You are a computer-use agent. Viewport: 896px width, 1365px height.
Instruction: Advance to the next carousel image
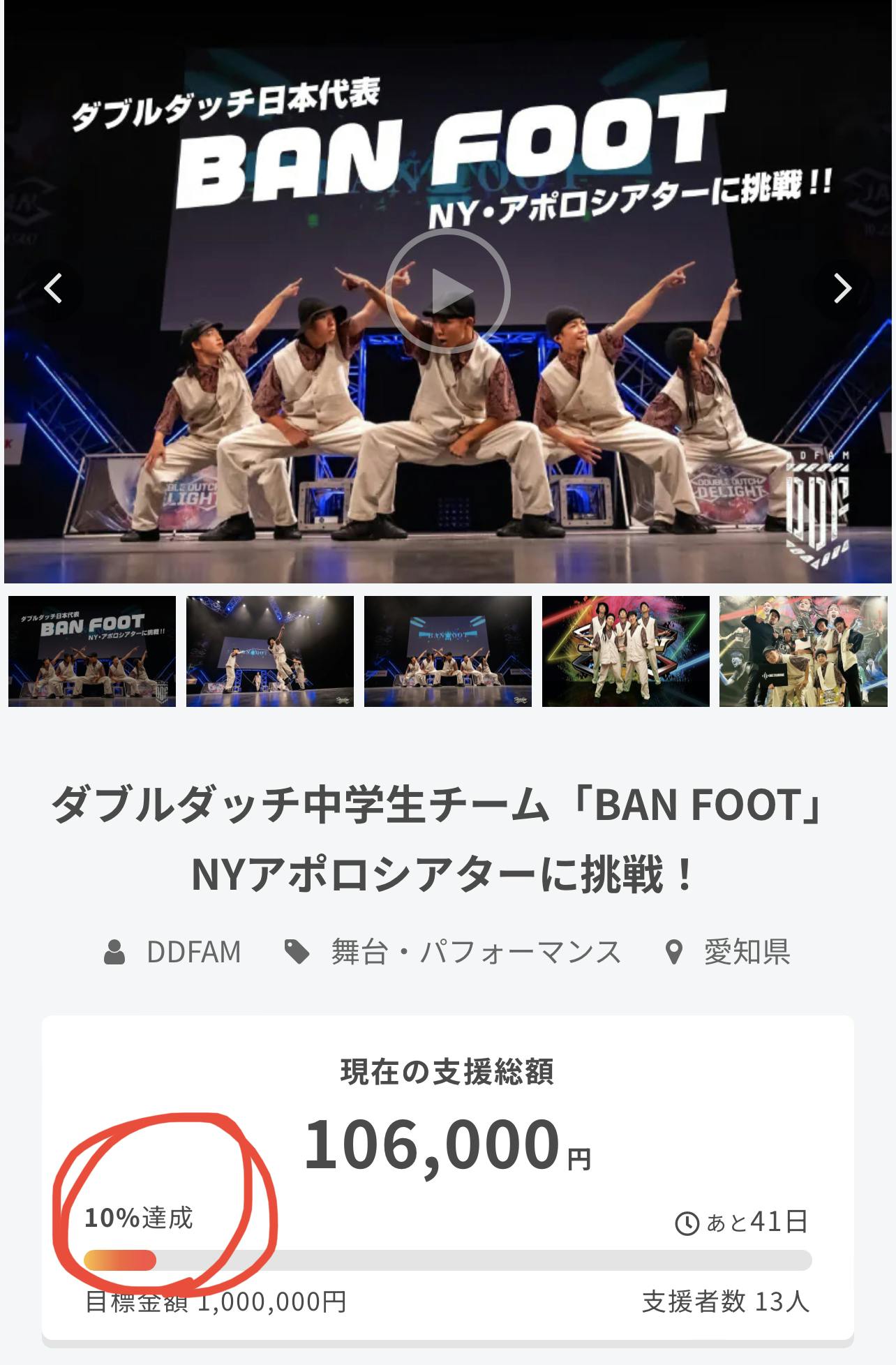click(x=842, y=288)
